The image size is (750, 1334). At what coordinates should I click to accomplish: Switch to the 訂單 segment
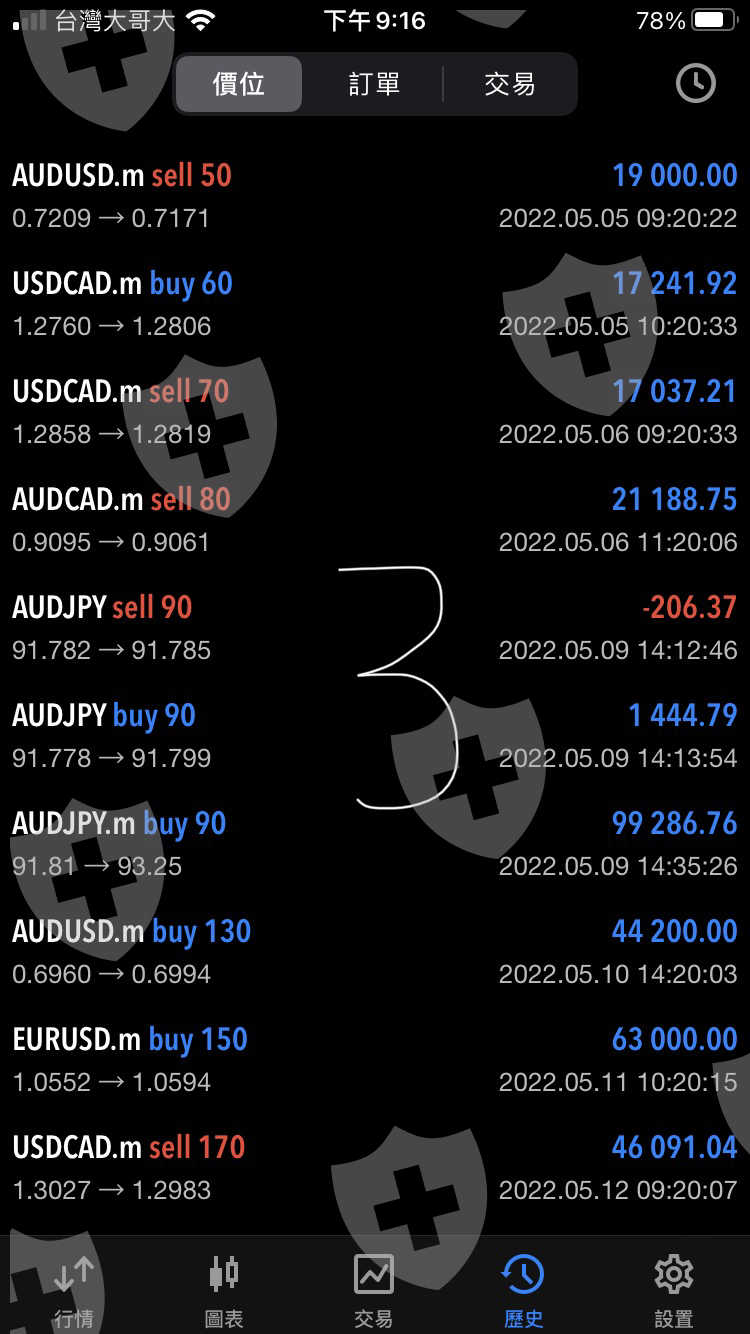pyautogui.click(x=374, y=84)
